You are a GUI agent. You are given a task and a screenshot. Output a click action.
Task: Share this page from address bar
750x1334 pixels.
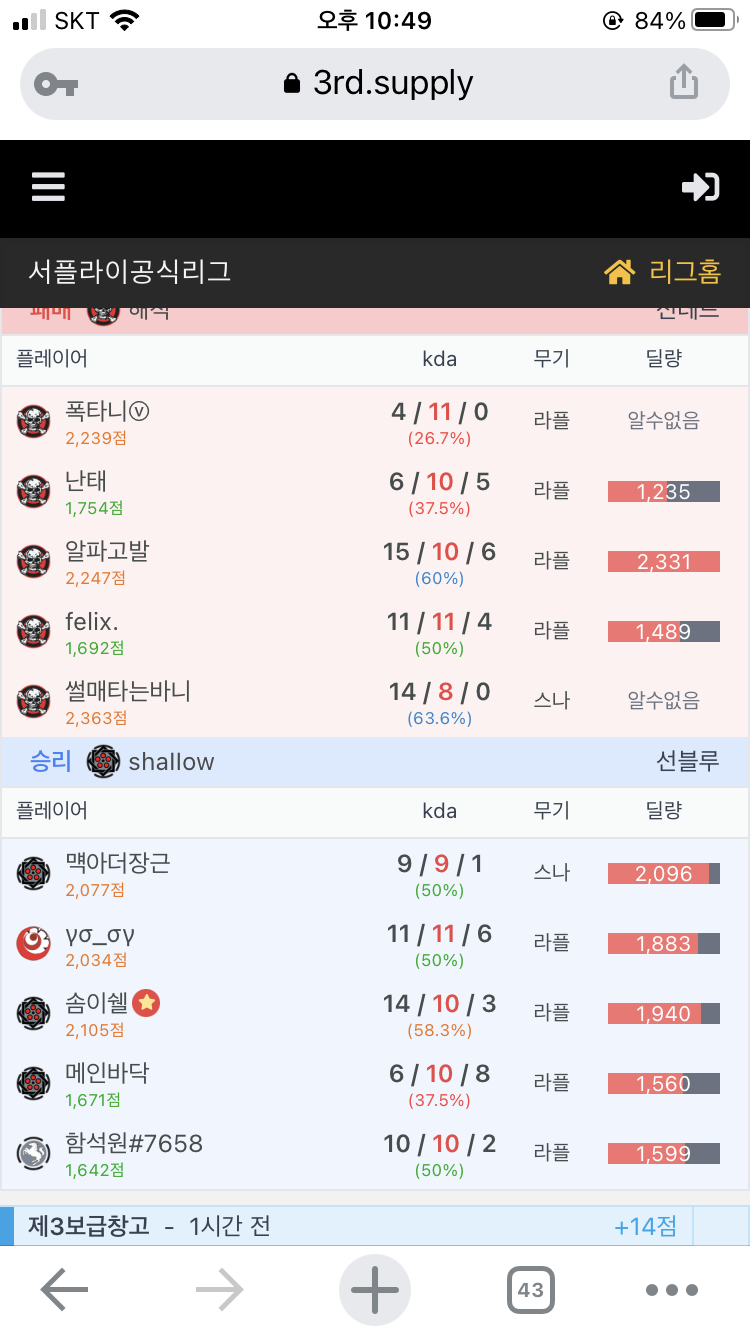[x=683, y=82]
